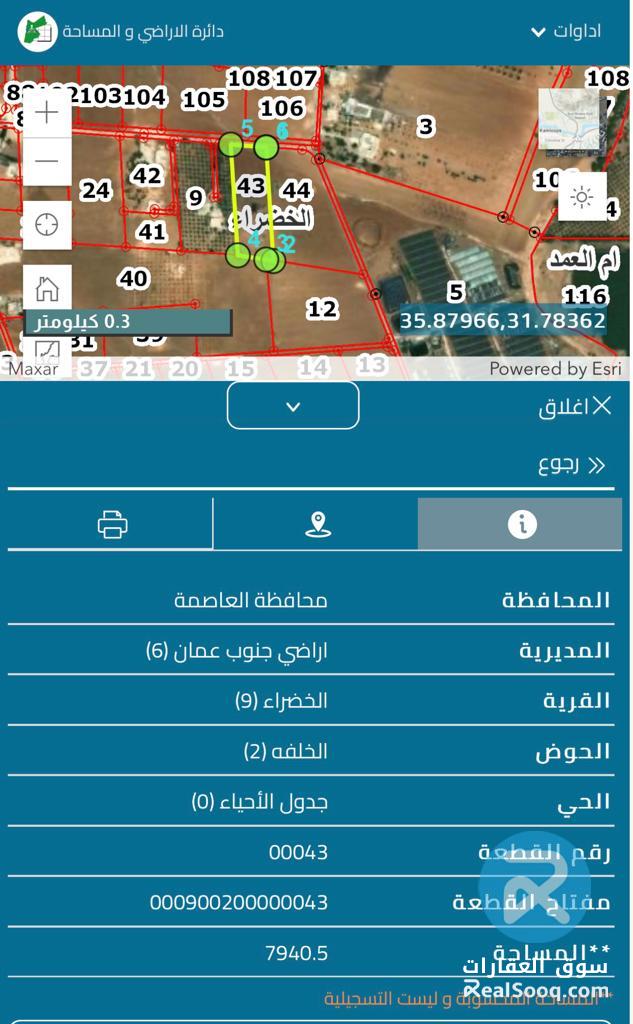Switch to the info tab
The height and width of the screenshot is (1024, 633).
[521, 524]
